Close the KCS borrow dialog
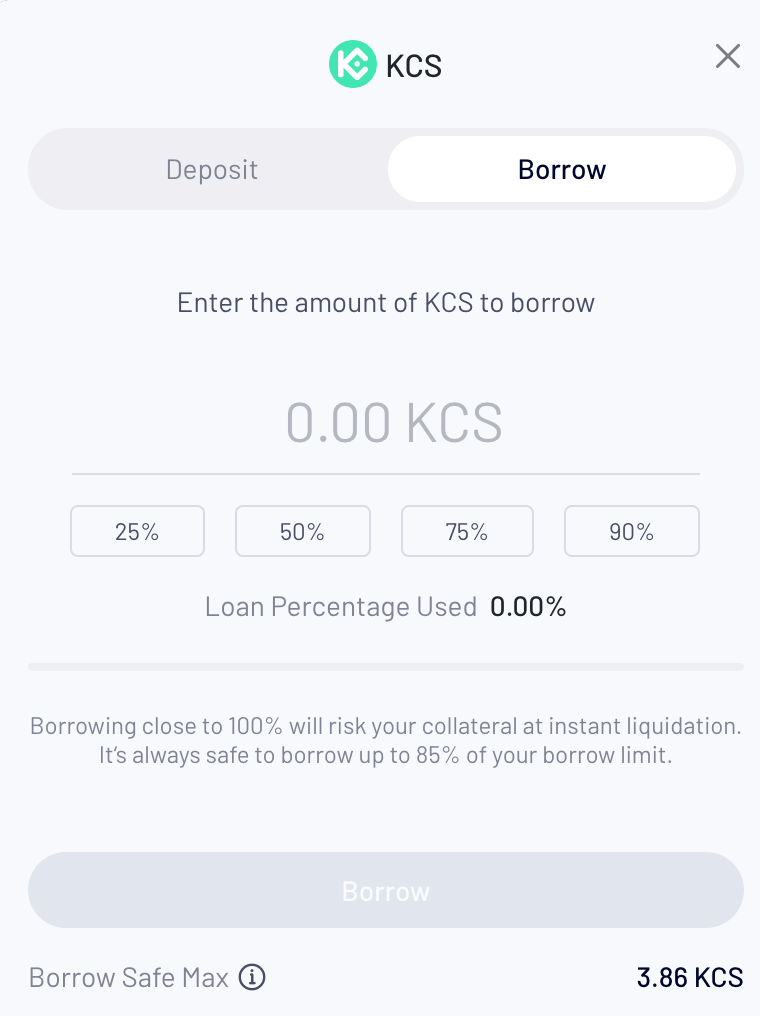The width and height of the screenshot is (760, 1016). point(728,57)
